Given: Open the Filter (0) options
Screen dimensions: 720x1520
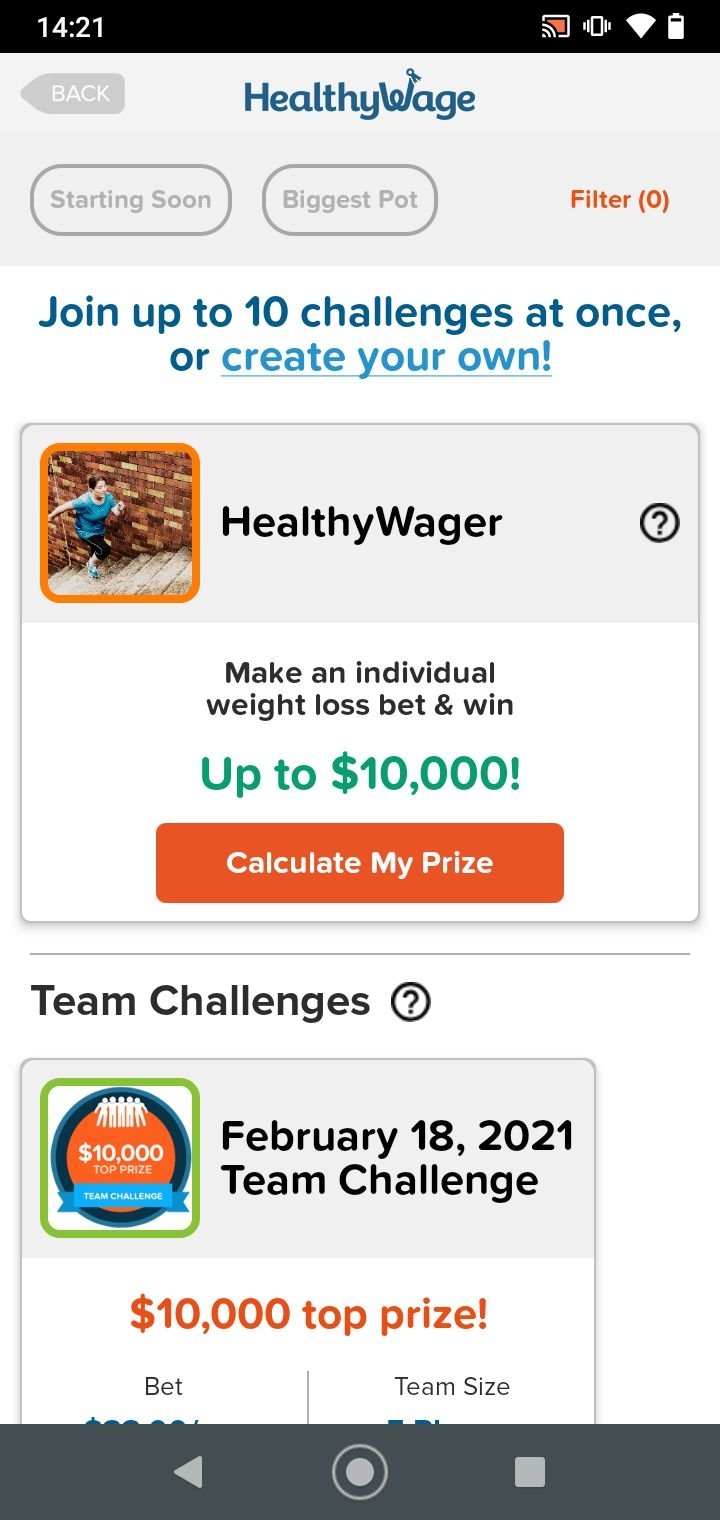Looking at the screenshot, I should point(619,200).
